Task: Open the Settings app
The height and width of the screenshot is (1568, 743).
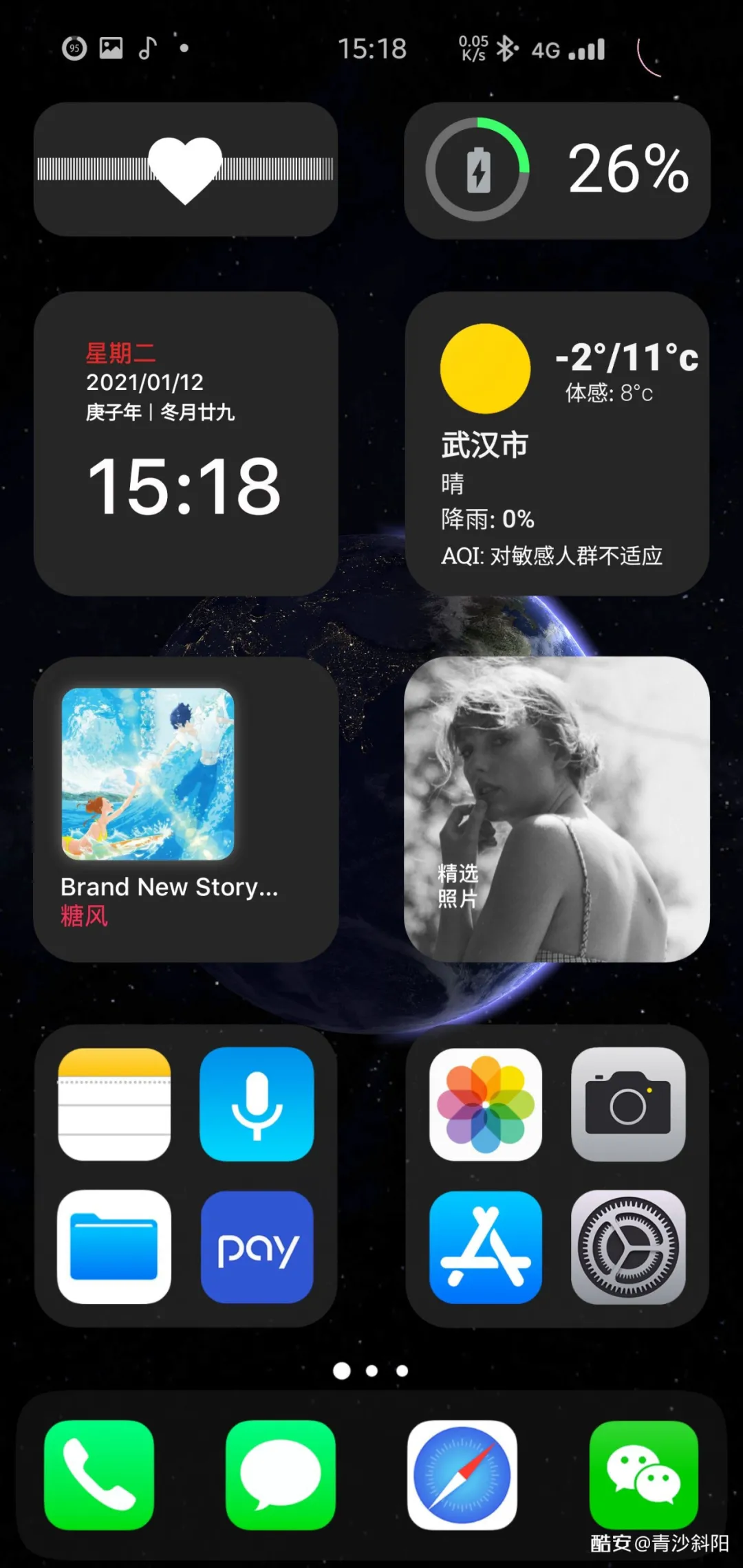Action: [627, 1246]
